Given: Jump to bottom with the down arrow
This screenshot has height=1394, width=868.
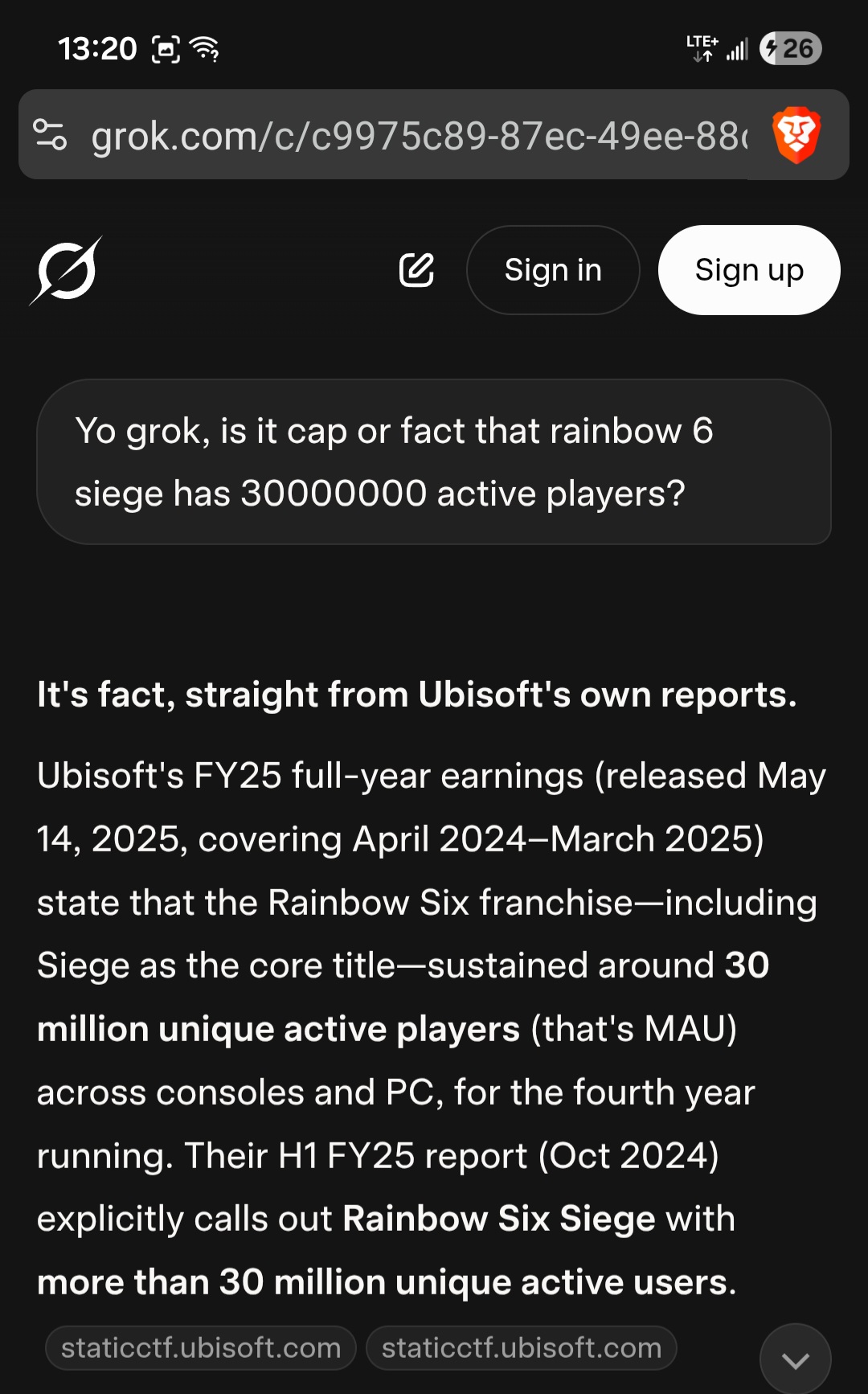Looking at the screenshot, I should click(x=795, y=1360).
